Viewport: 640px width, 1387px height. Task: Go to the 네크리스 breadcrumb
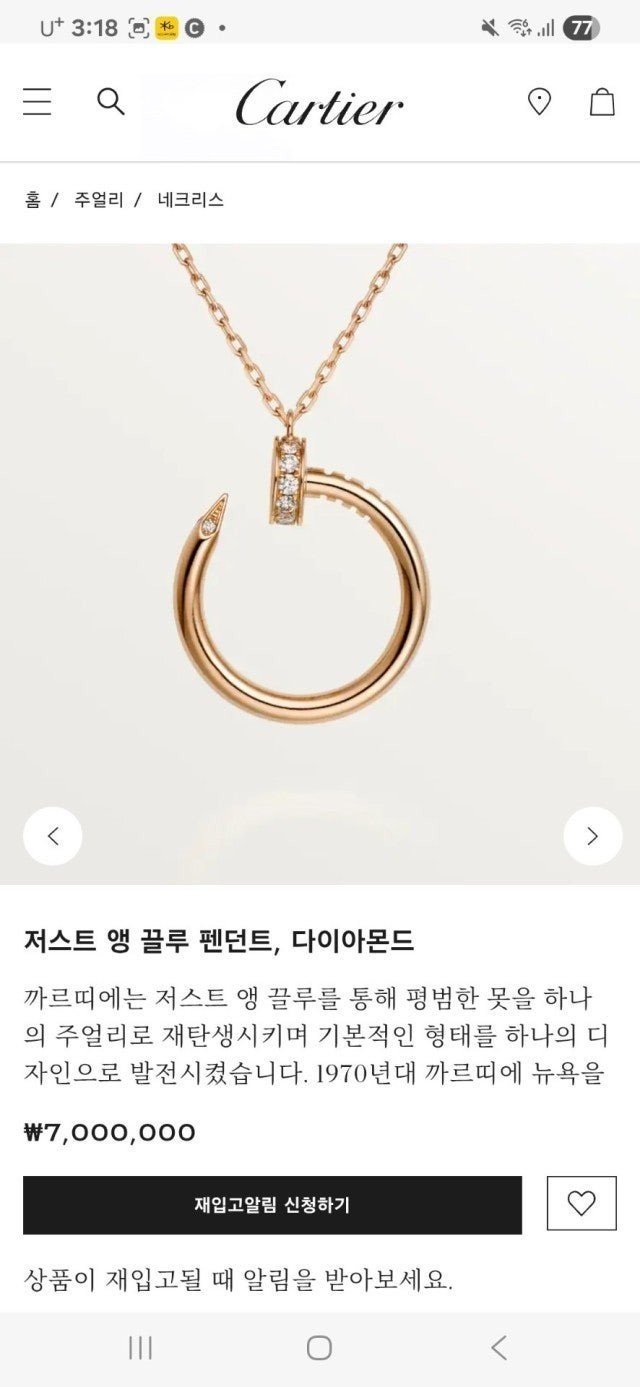190,200
